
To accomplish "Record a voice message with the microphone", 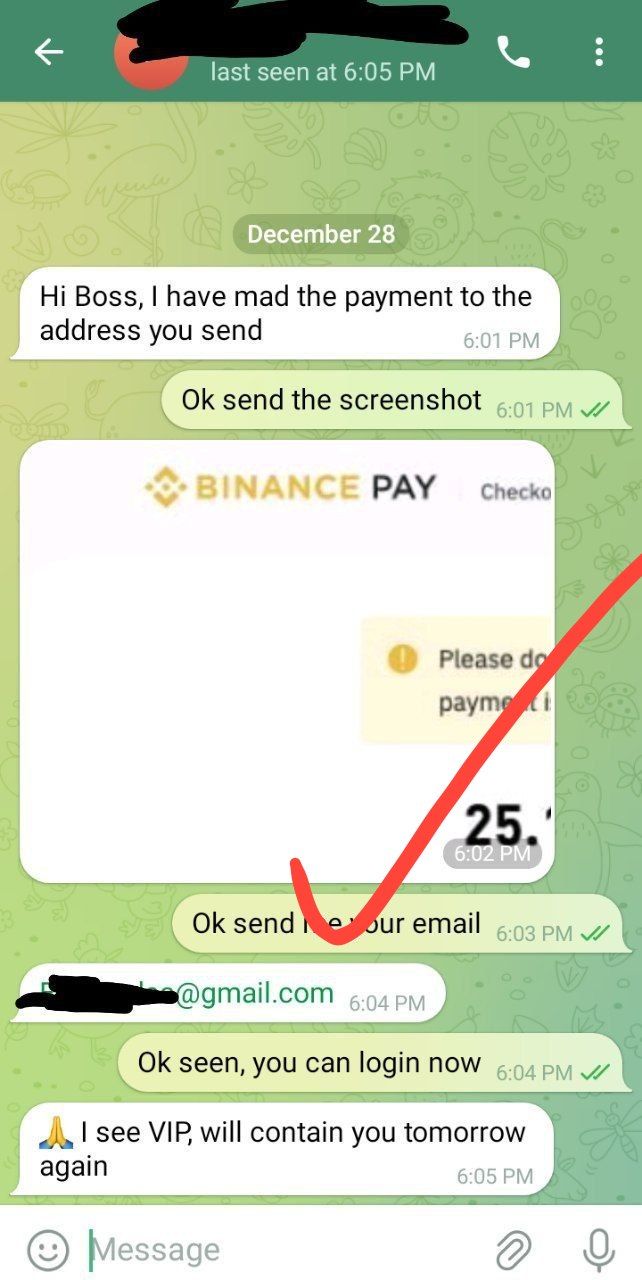I will pyautogui.click(x=598, y=1249).
